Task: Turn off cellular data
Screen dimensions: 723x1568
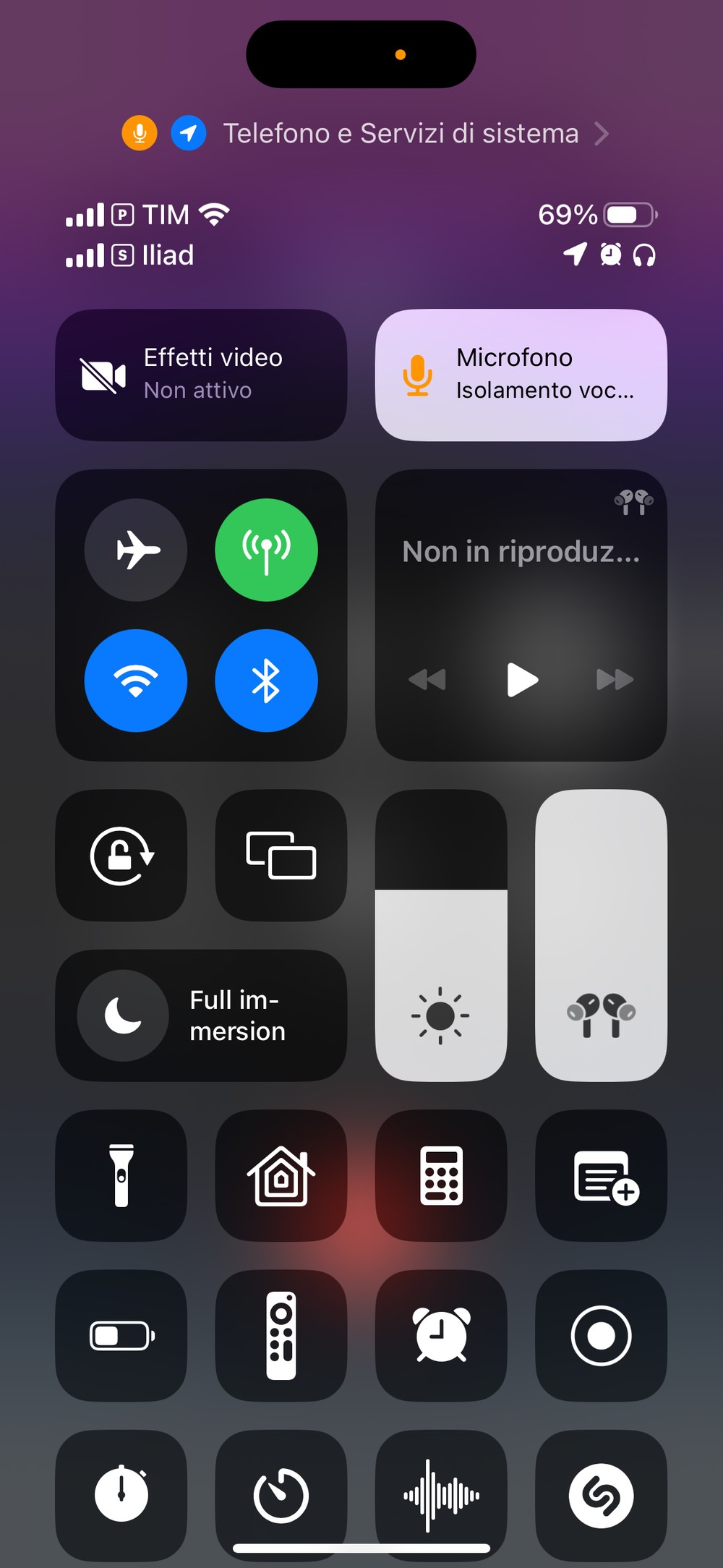Action: (x=266, y=550)
